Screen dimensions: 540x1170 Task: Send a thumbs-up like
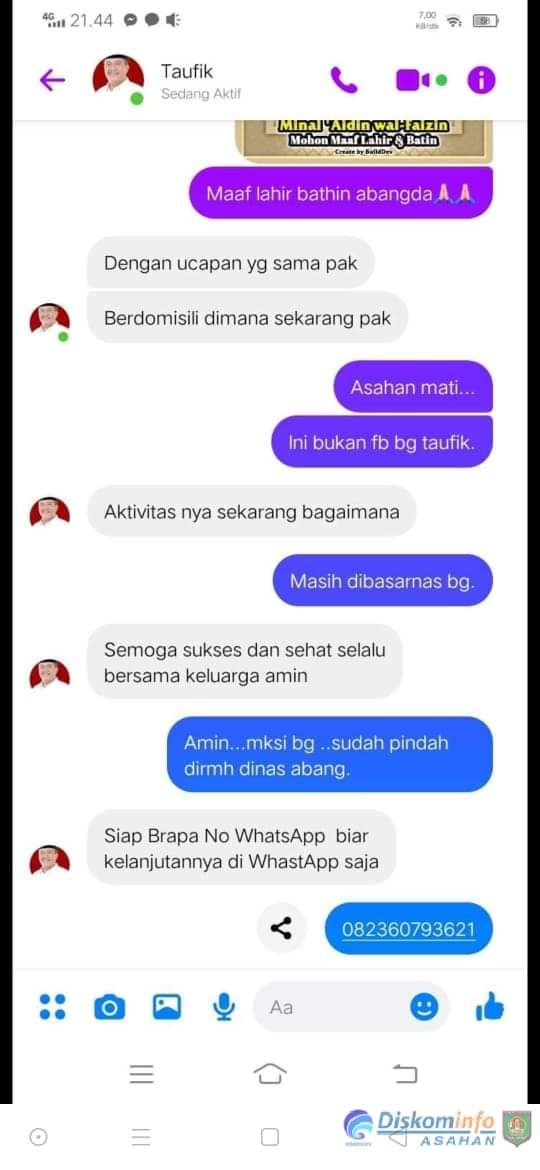tap(489, 1007)
